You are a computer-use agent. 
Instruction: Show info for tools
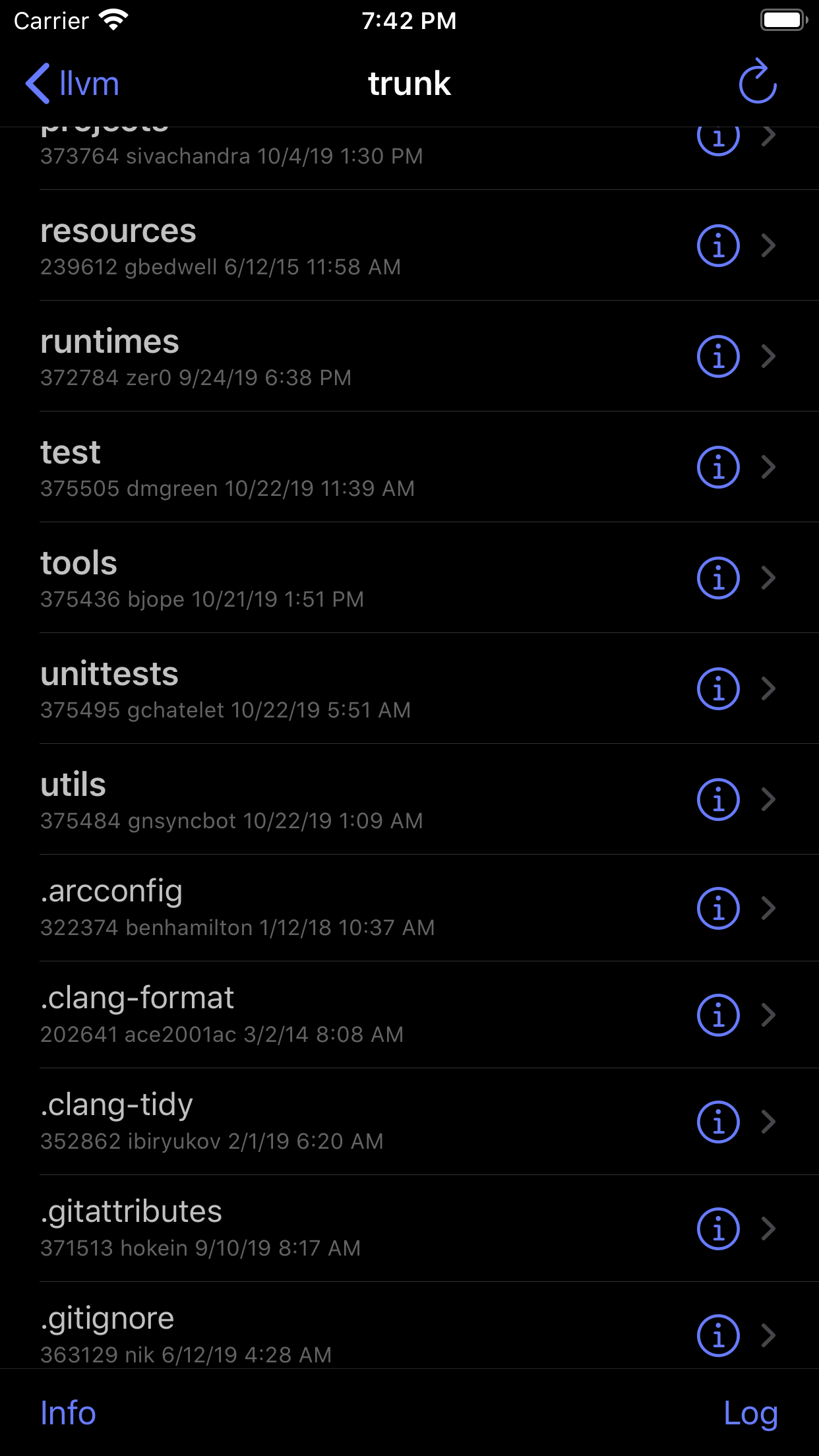point(718,578)
